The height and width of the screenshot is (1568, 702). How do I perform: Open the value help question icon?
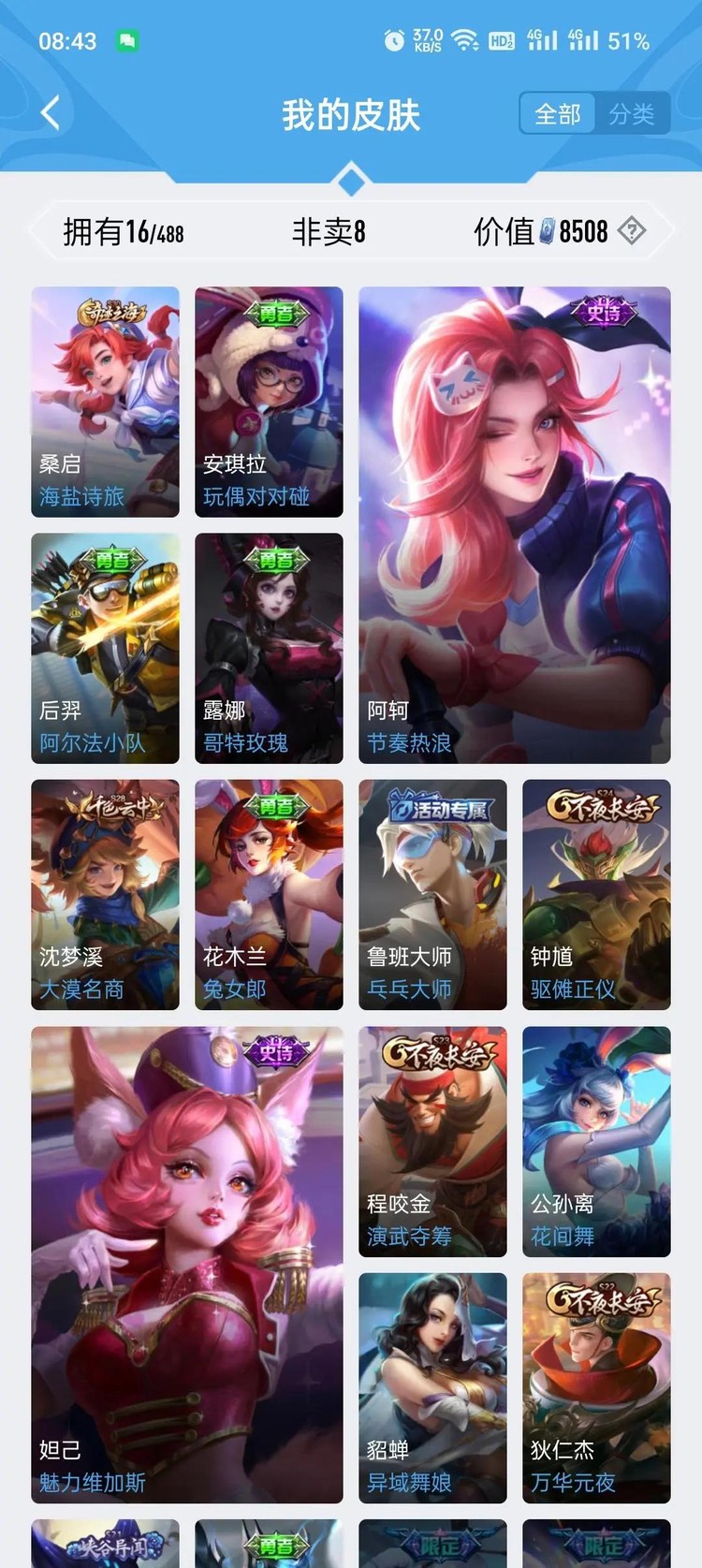pos(633,230)
